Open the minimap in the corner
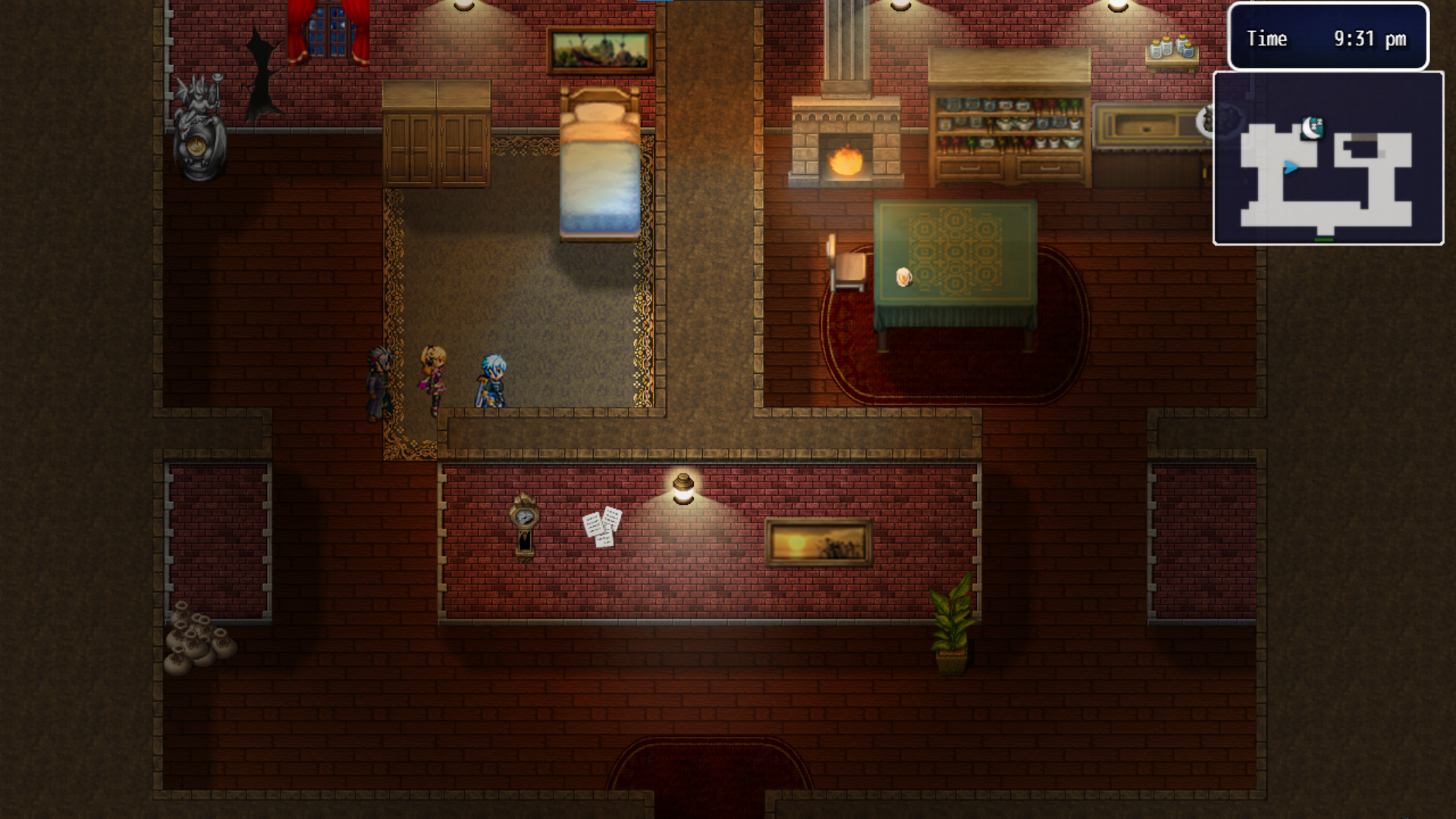The height and width of the screenshot is (819, 1456). point(1328,158)
